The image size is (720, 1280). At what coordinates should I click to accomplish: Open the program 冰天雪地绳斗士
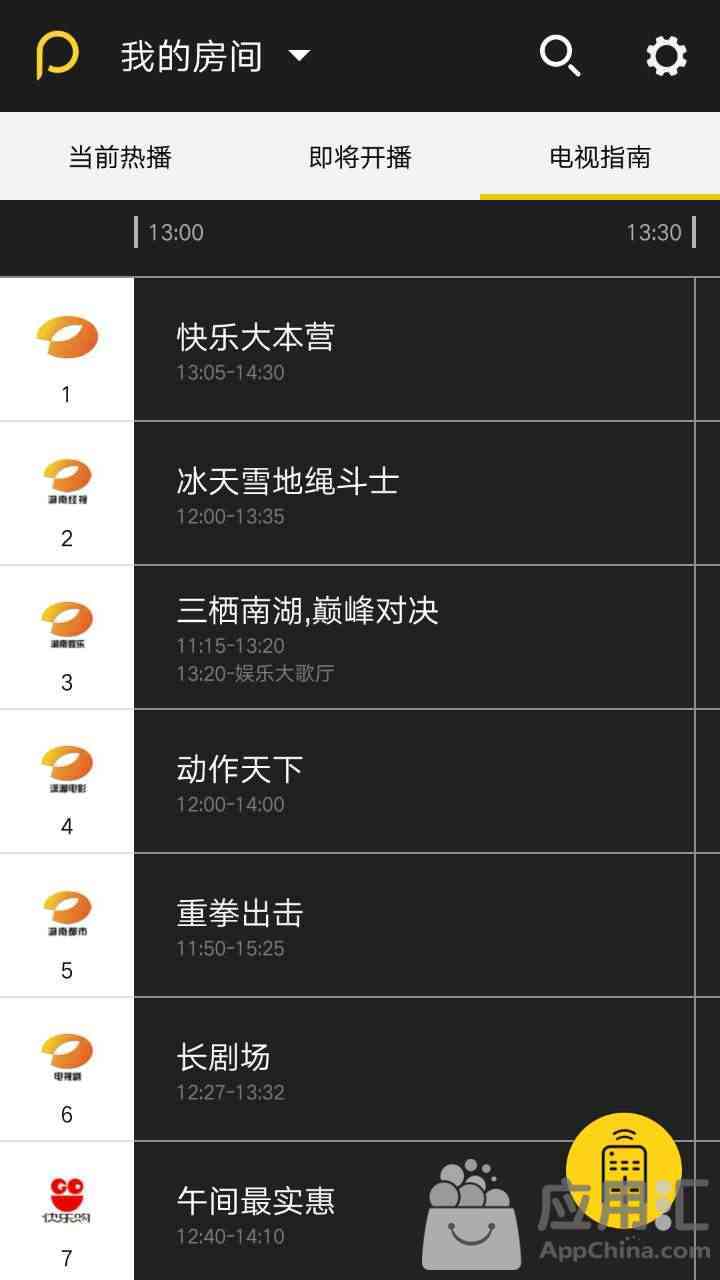click(x=414, y=493)
